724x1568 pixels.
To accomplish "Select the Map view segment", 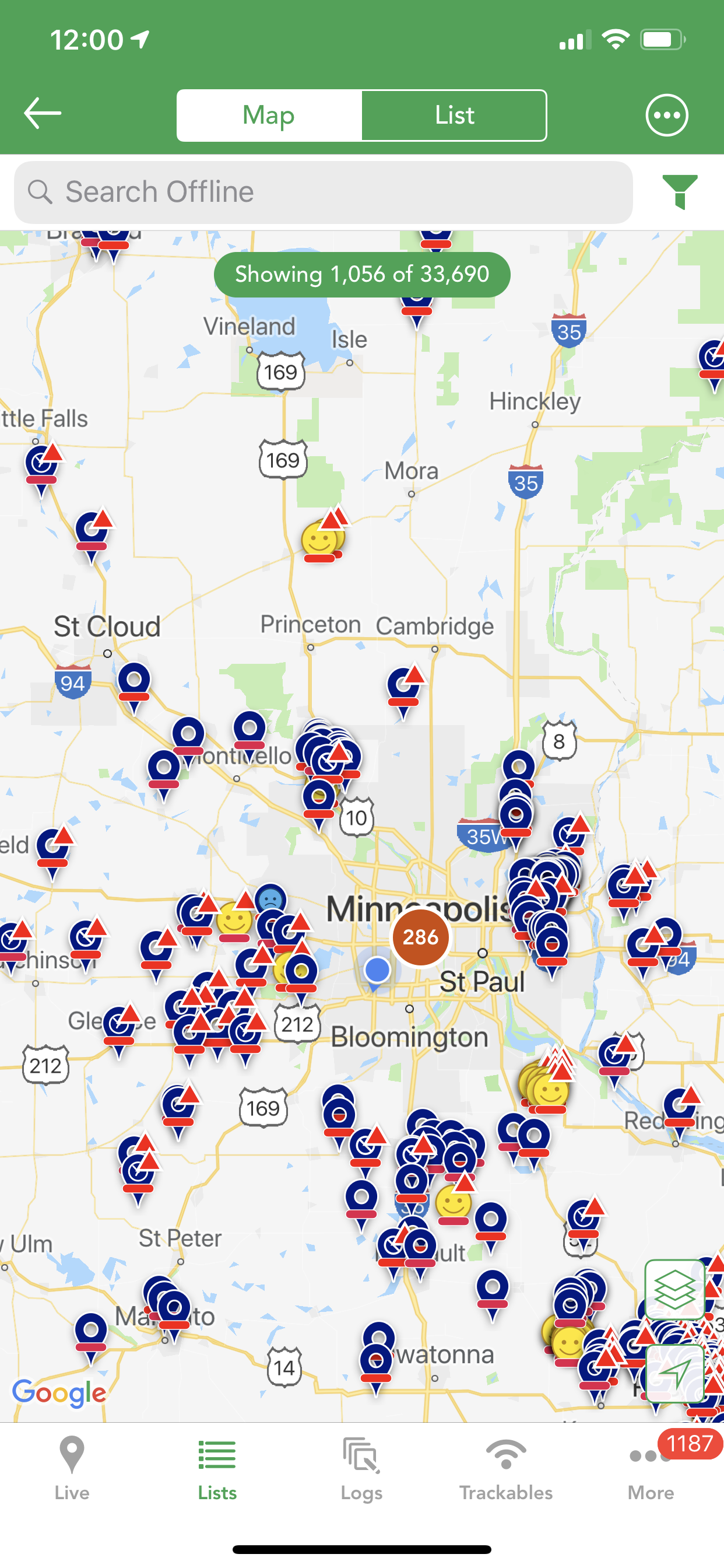I will click(x=269, y=115).
